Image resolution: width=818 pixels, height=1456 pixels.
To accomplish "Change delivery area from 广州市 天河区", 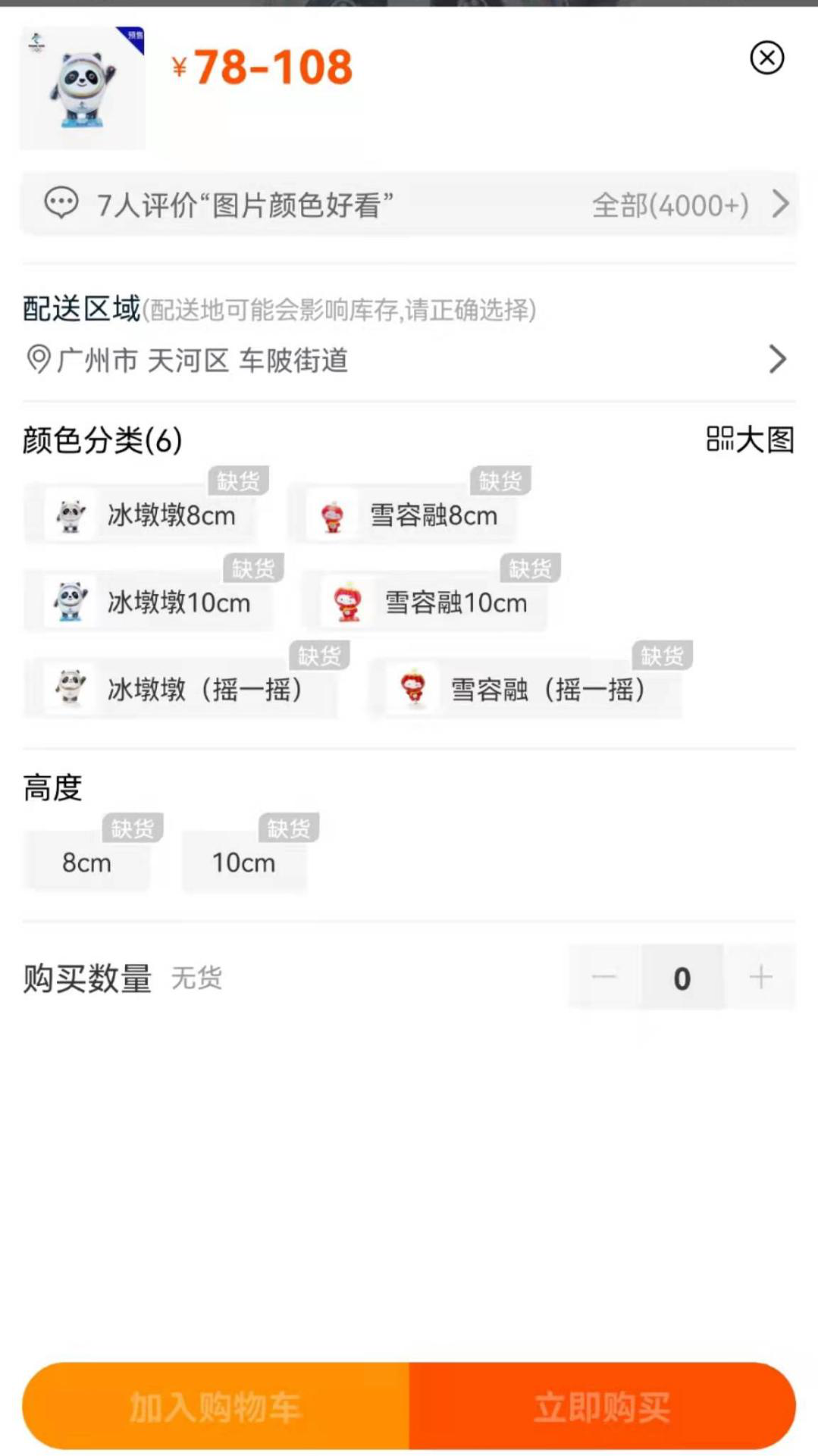I will tap(408, 360).
